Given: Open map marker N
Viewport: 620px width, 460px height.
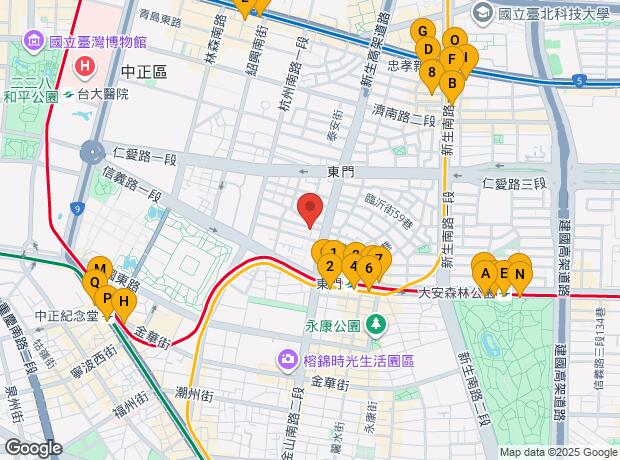Looking at the screenshot, I should click(x=519, y=273).
